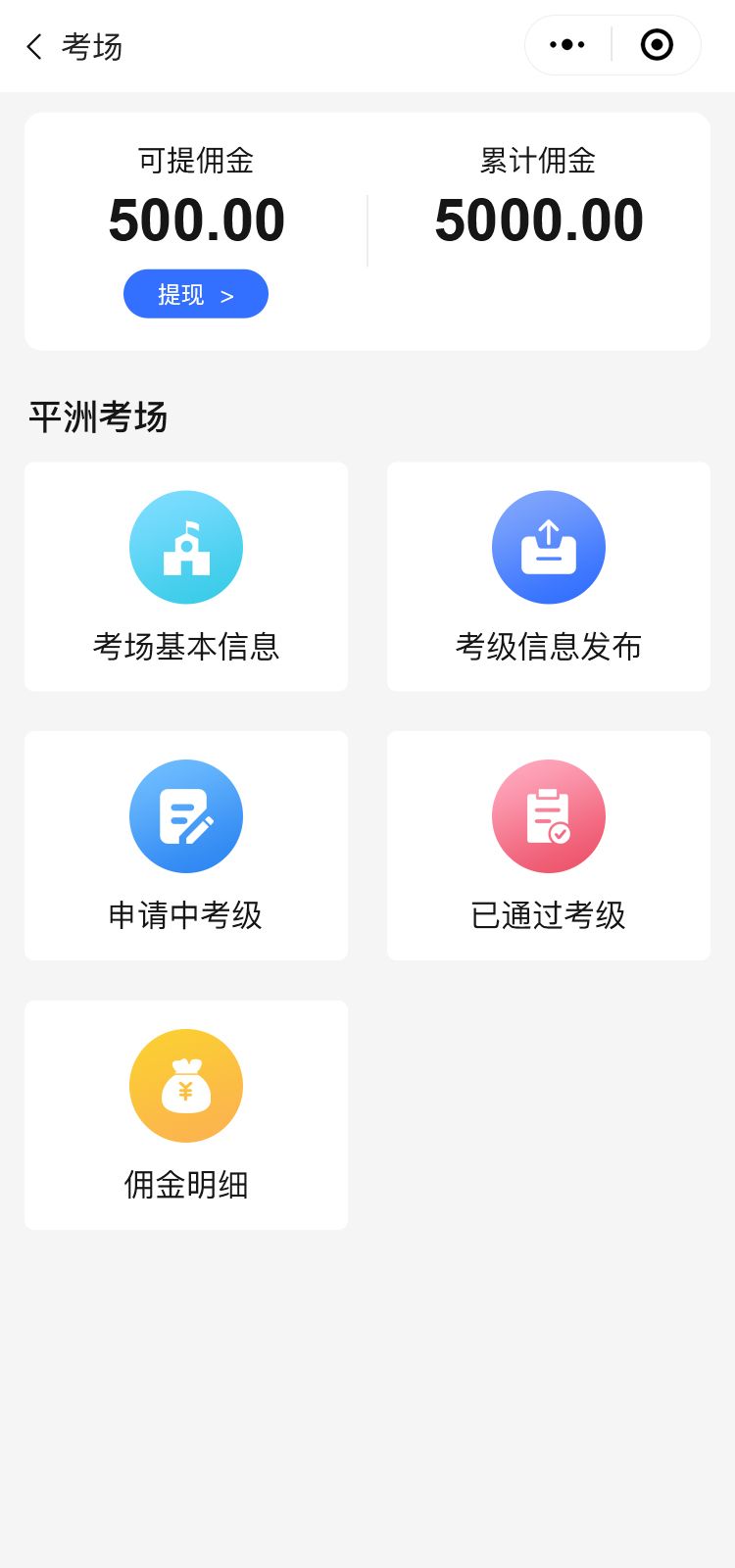
Task: Close the mini program with the circle icon
Action: tap(657, 45)
